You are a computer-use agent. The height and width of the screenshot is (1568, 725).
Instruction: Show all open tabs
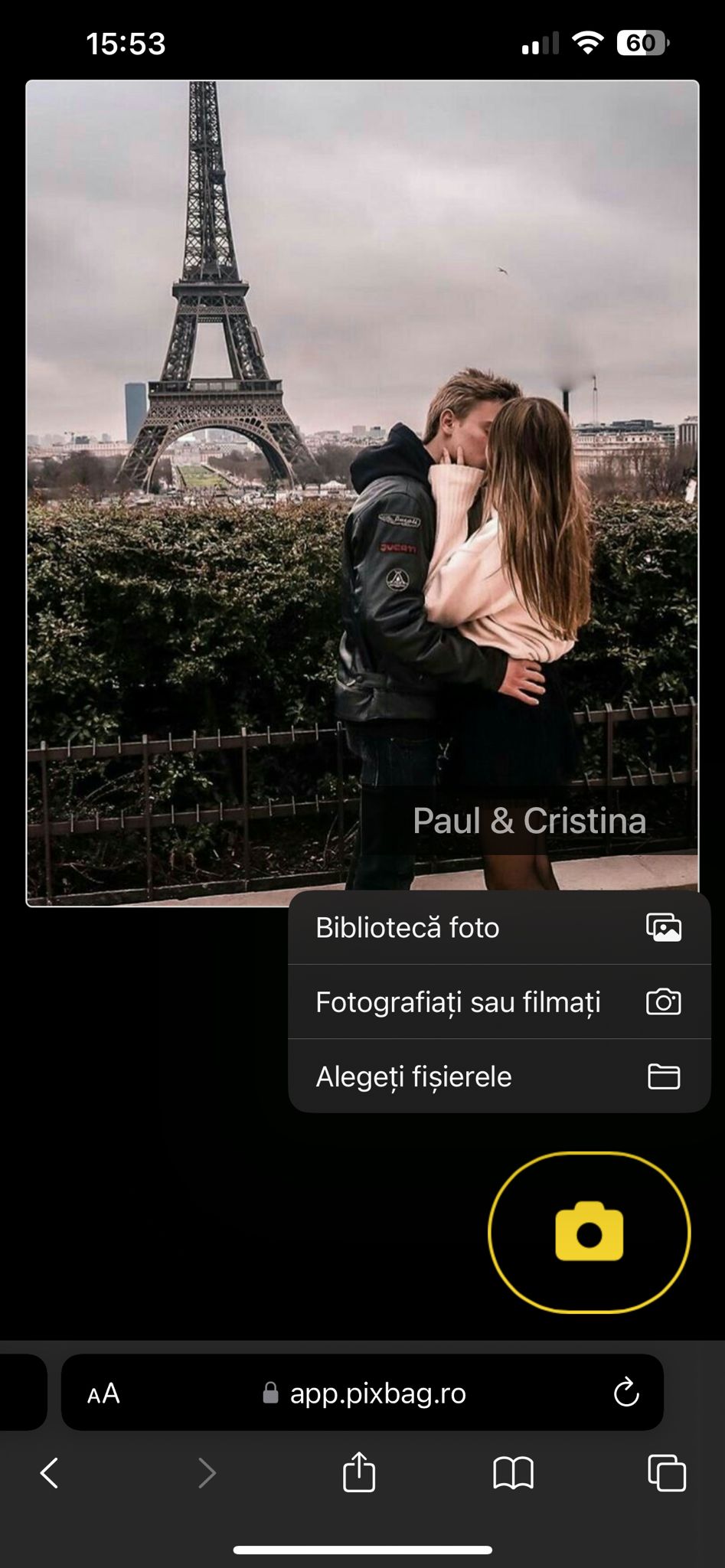pos(666,1472)
